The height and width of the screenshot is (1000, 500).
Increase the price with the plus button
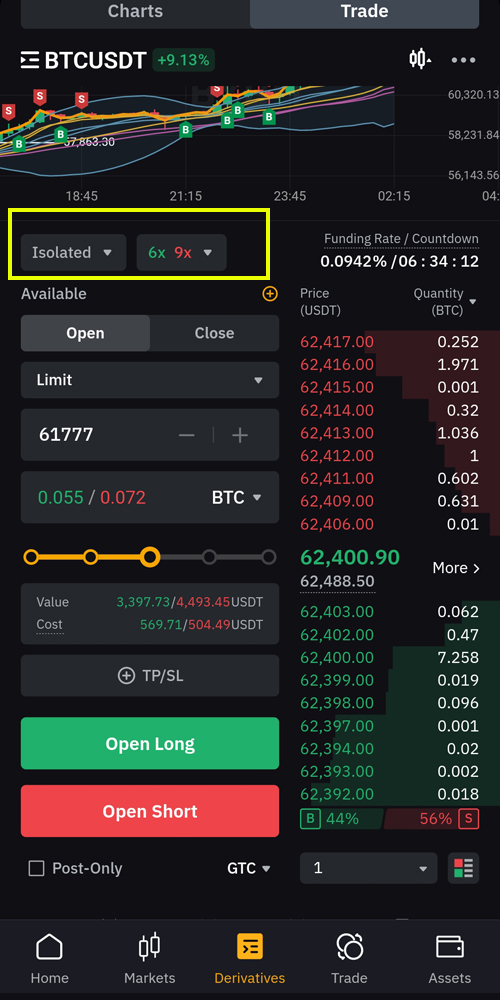point(240,435)
